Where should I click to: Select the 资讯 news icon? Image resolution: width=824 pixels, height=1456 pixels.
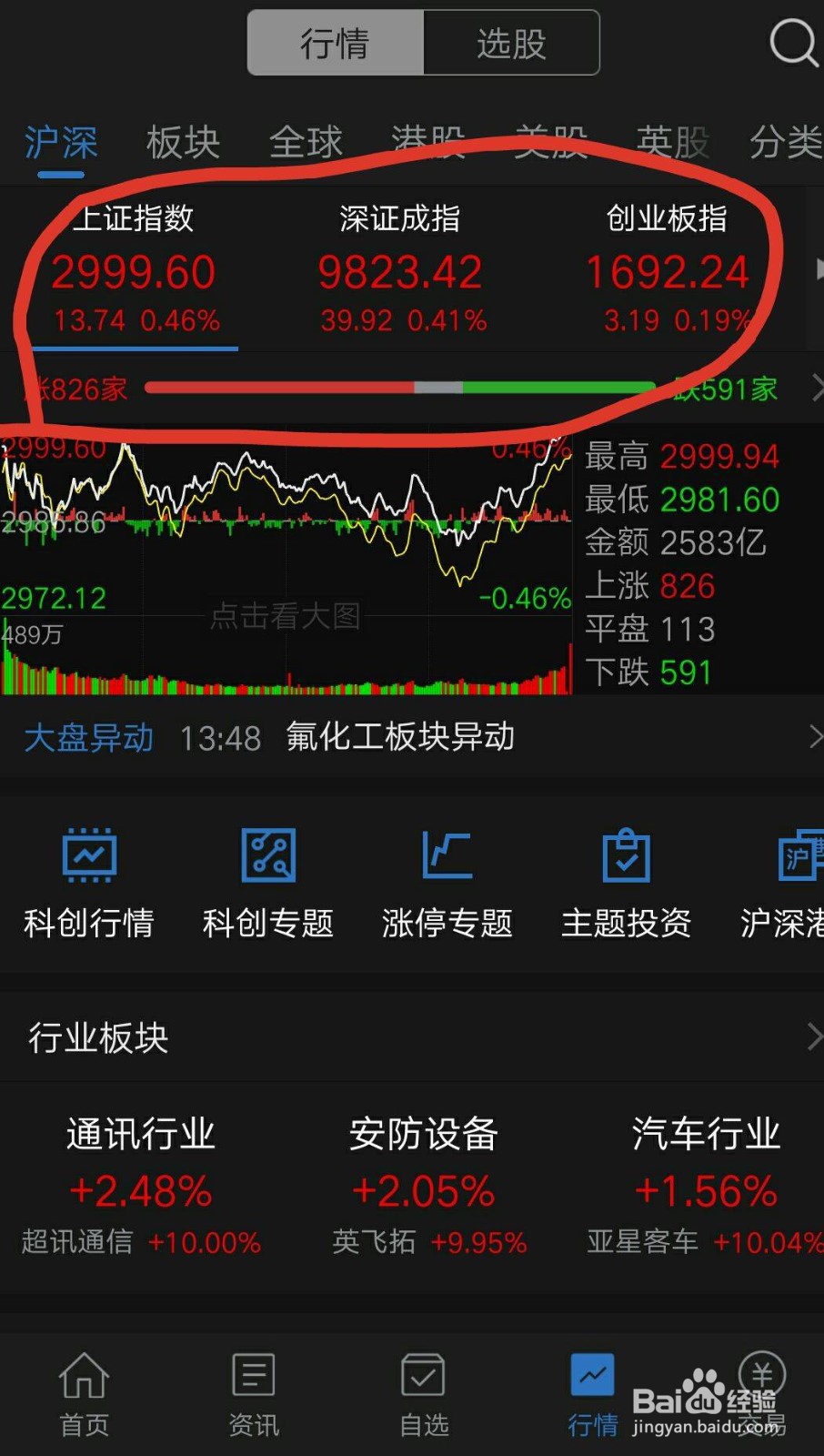click(x=253, y=1383)
